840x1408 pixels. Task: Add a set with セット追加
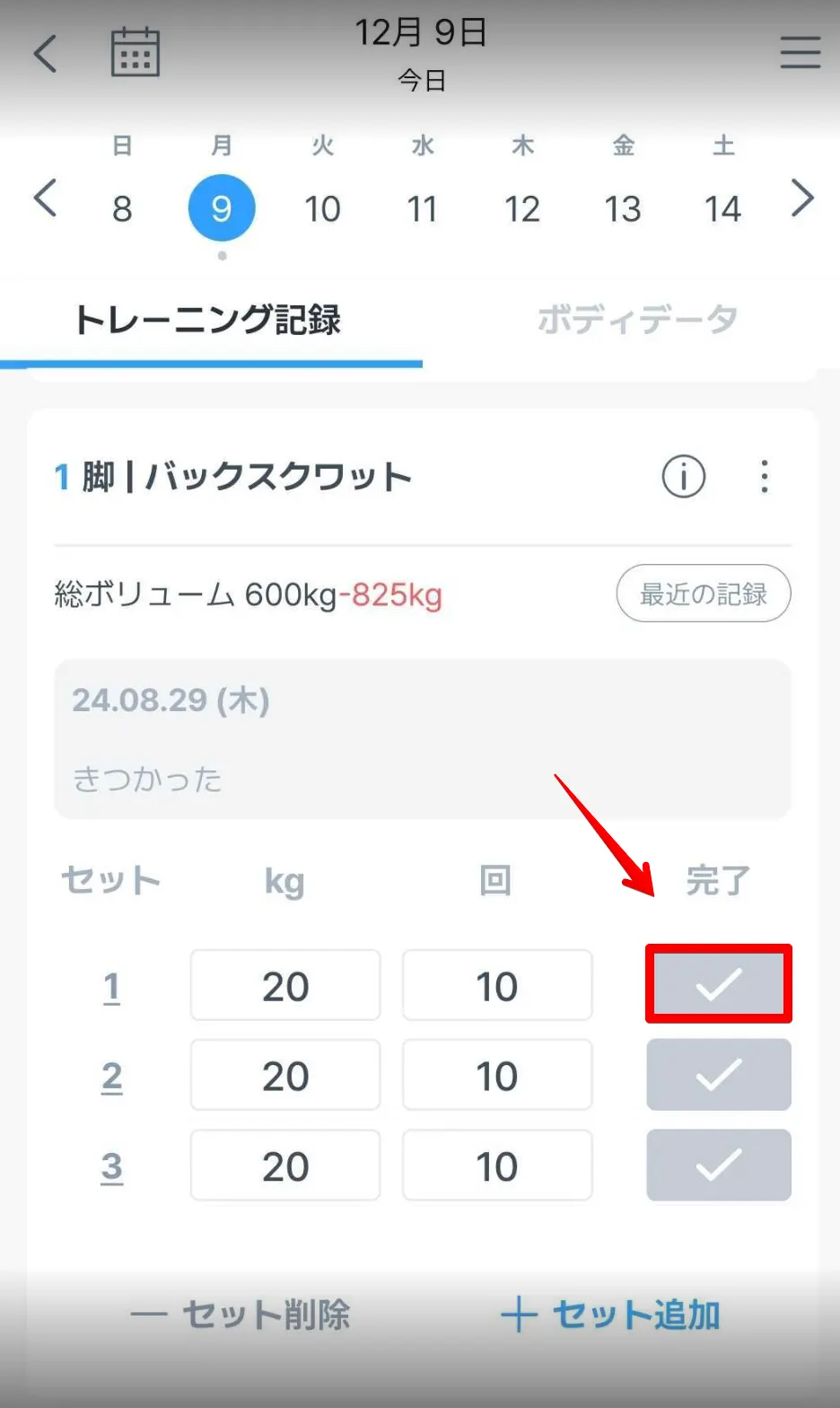coord(612,1316)
